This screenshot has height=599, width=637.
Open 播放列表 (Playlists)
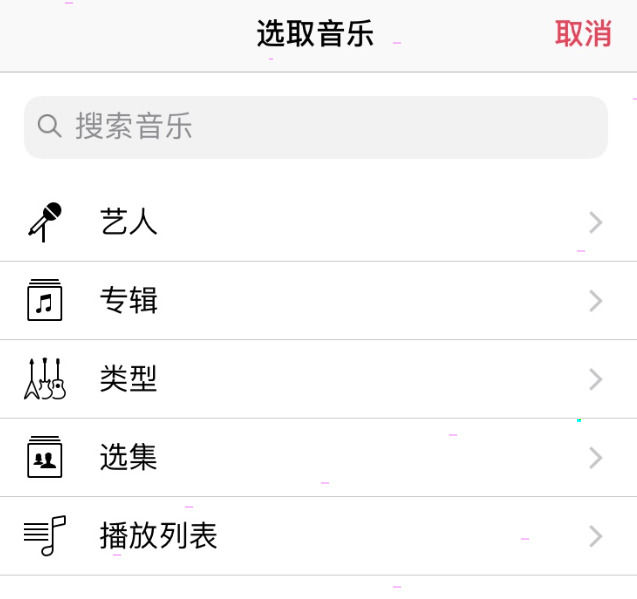[318, 536]
